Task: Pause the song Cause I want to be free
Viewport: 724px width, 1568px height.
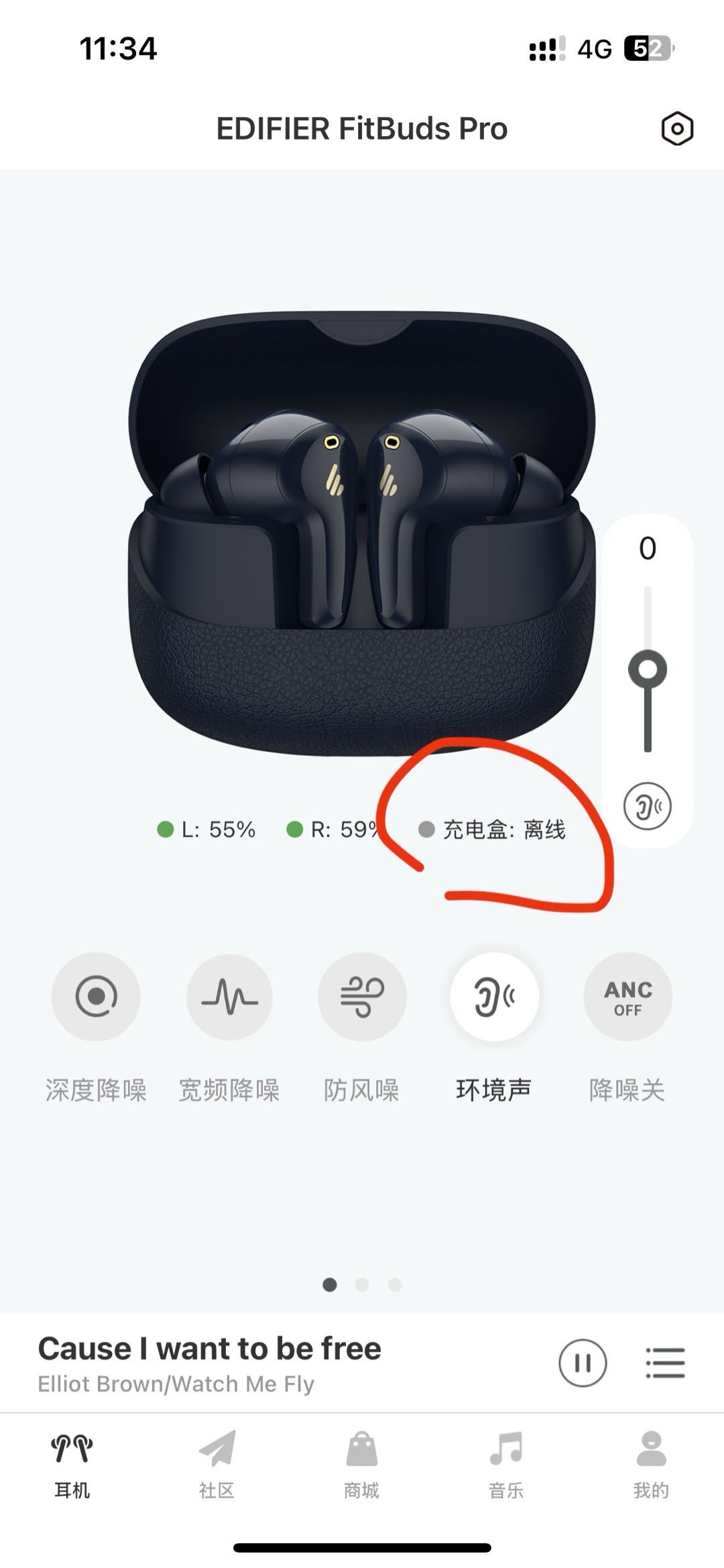Action: point(583,1363)
